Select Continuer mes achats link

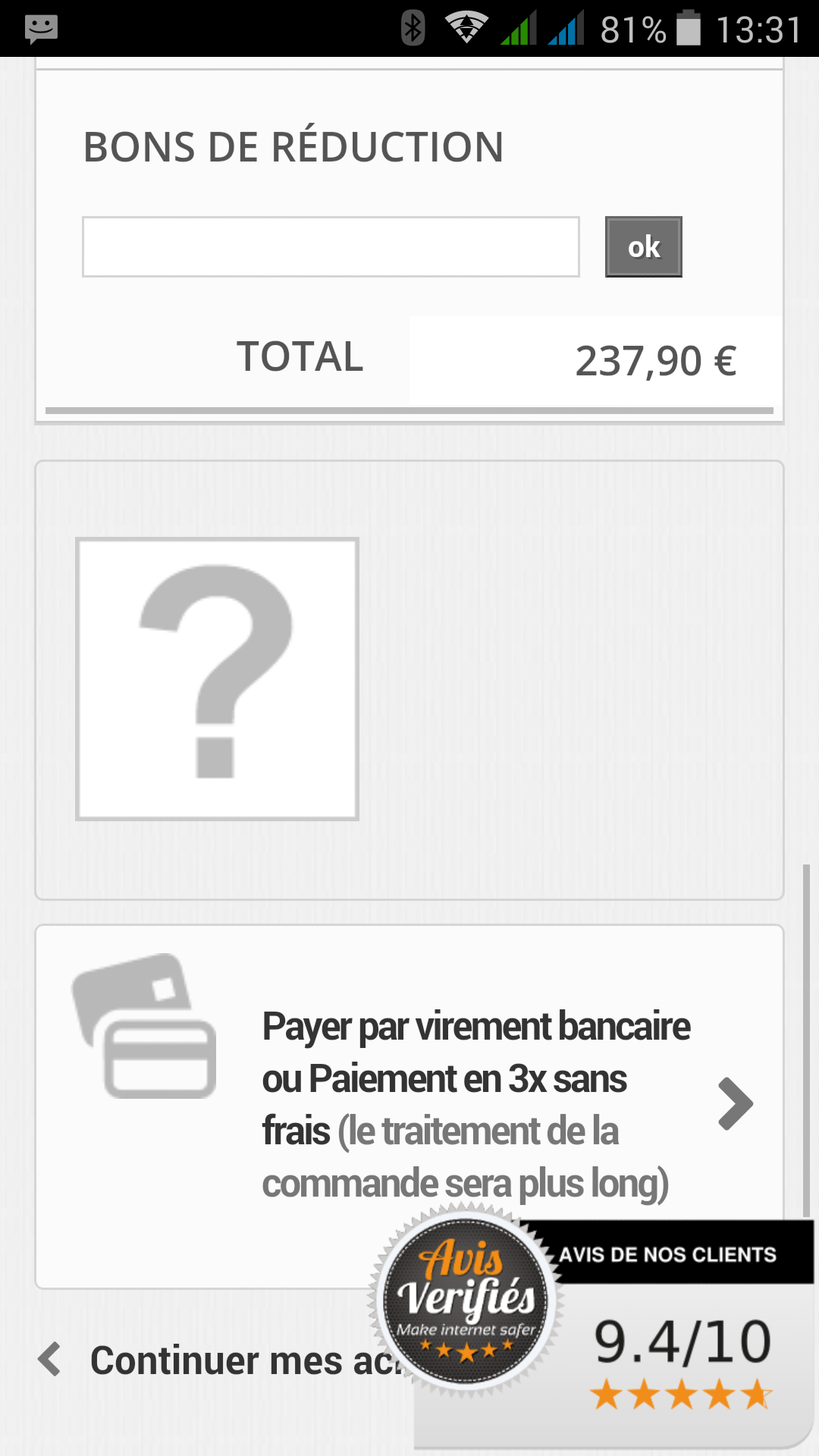pyautogui.click(x=220, y=1360)
